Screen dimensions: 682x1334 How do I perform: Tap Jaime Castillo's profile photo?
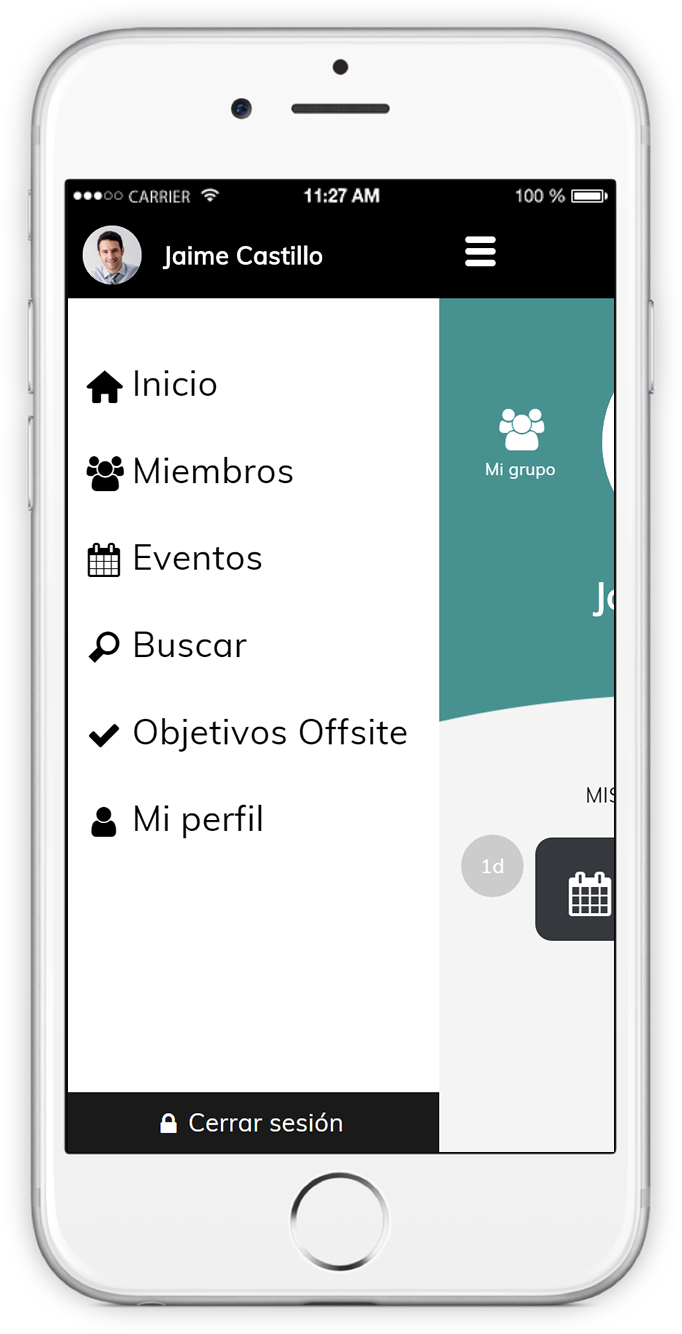(112, 255)
